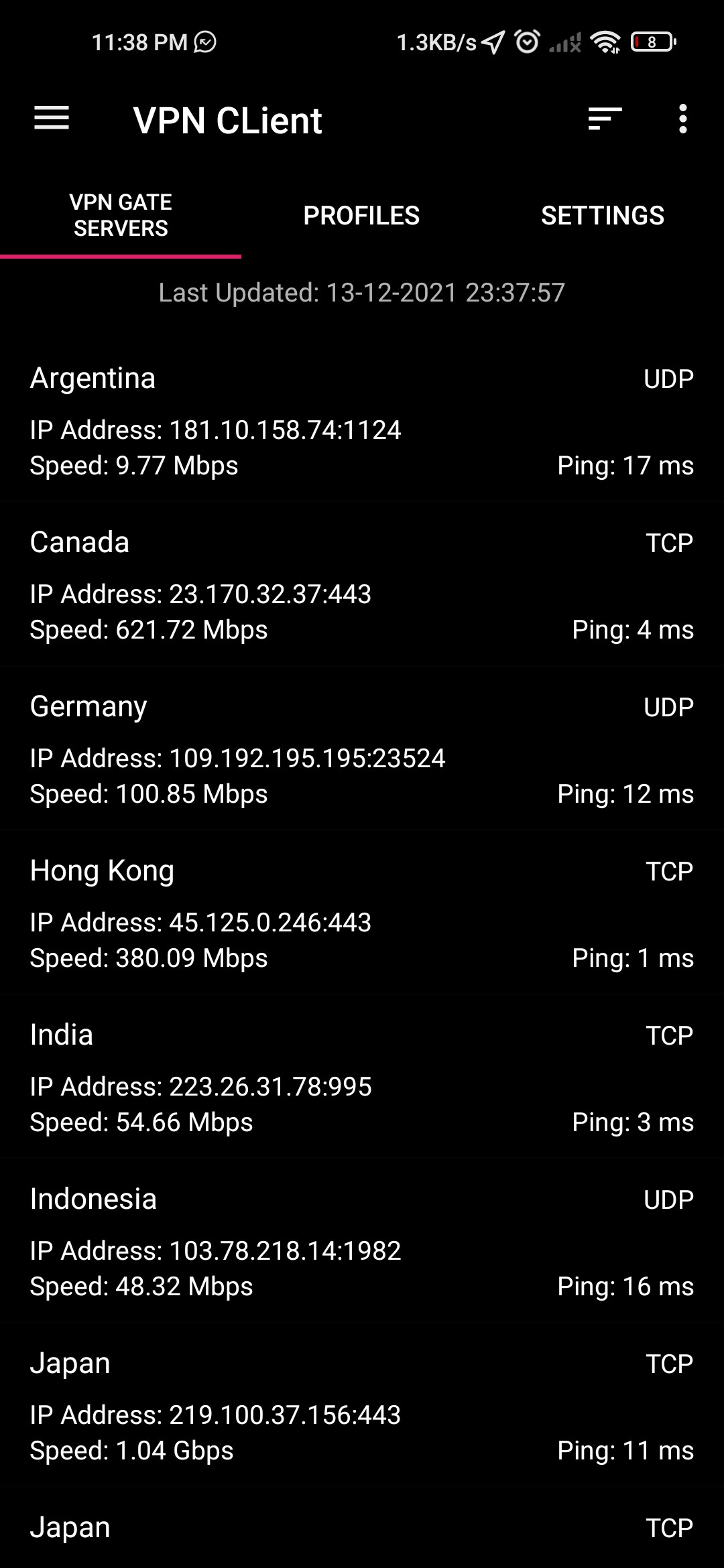Open the hamburger navigation drawer
Image resolution: width=724 pixels, height=1568 pixels.
click(x=52, y=119)
